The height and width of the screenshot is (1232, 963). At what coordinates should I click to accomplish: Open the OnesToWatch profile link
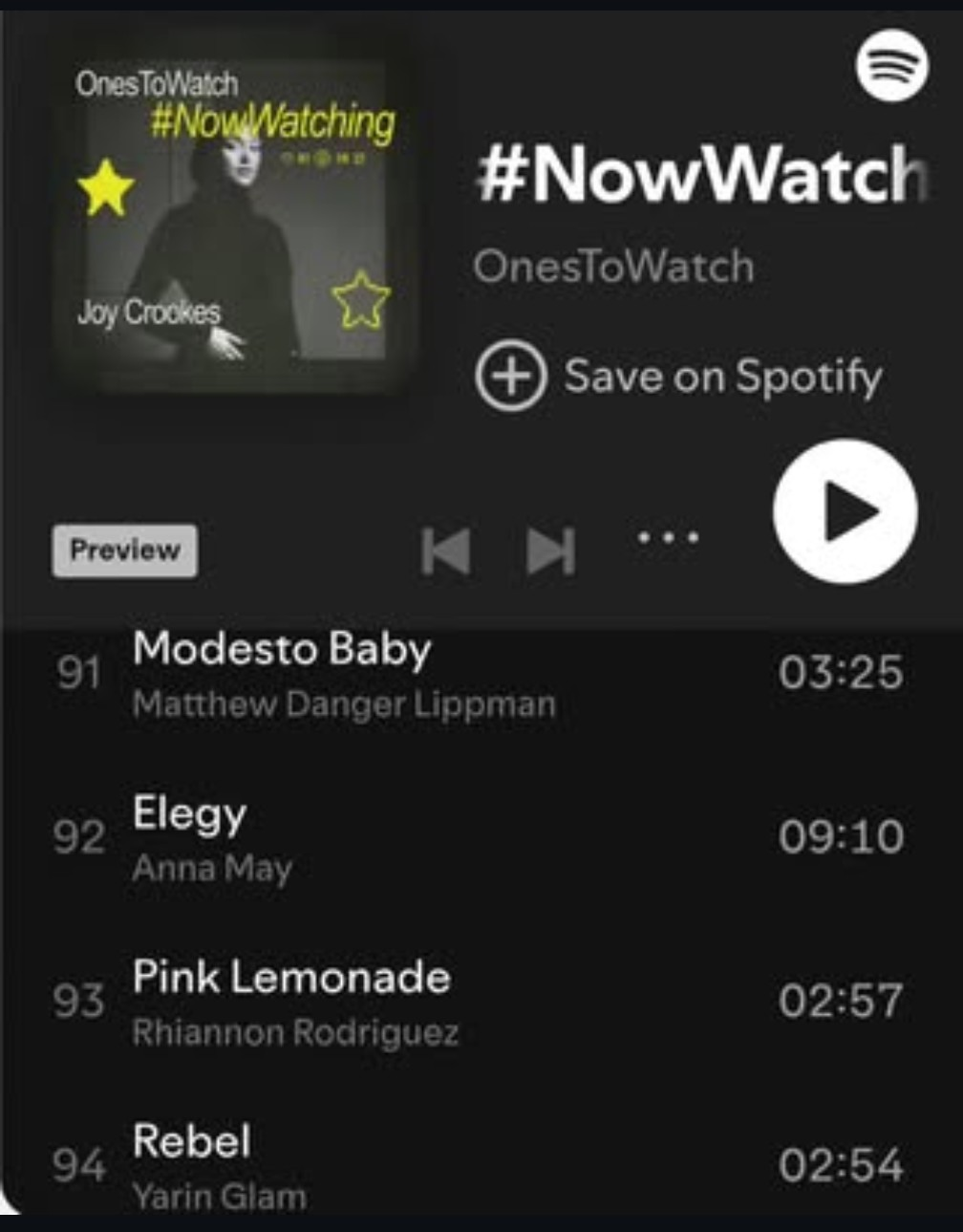pyautogui.click(x=613, y=266)
